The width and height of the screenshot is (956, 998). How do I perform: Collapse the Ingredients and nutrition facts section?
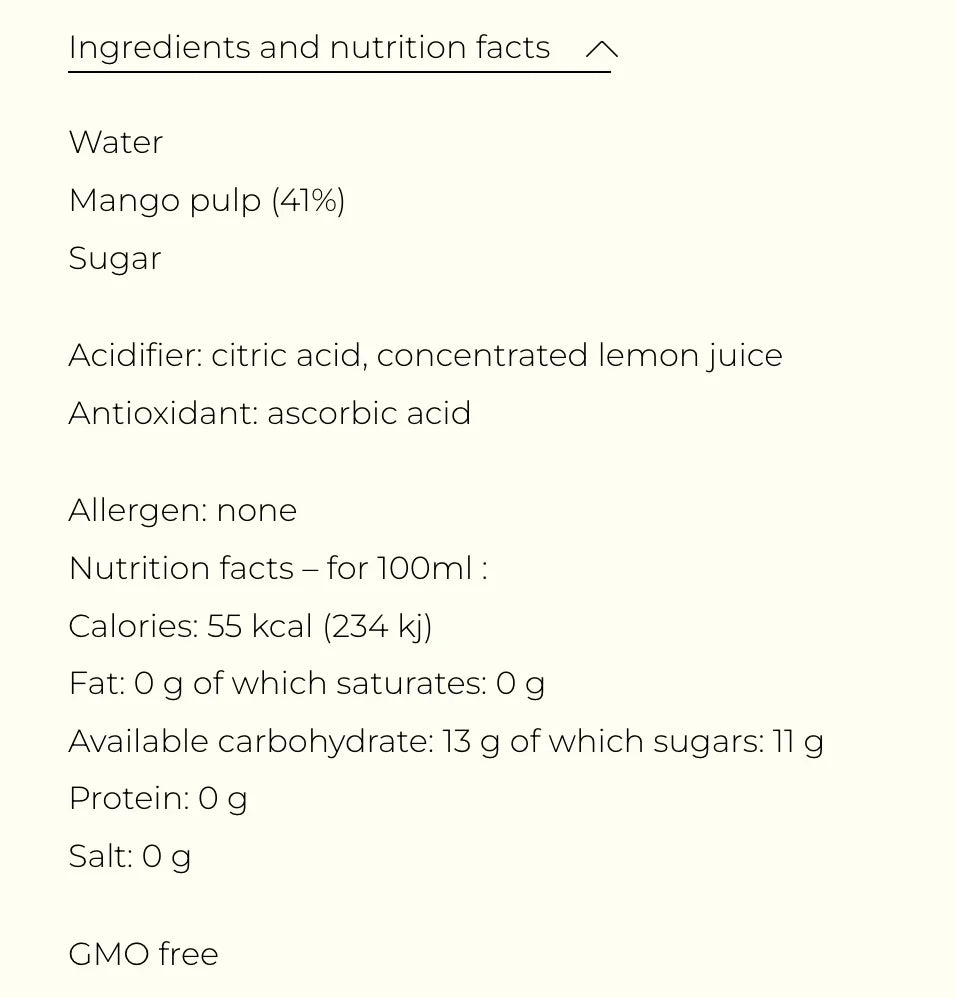point(601,49)
